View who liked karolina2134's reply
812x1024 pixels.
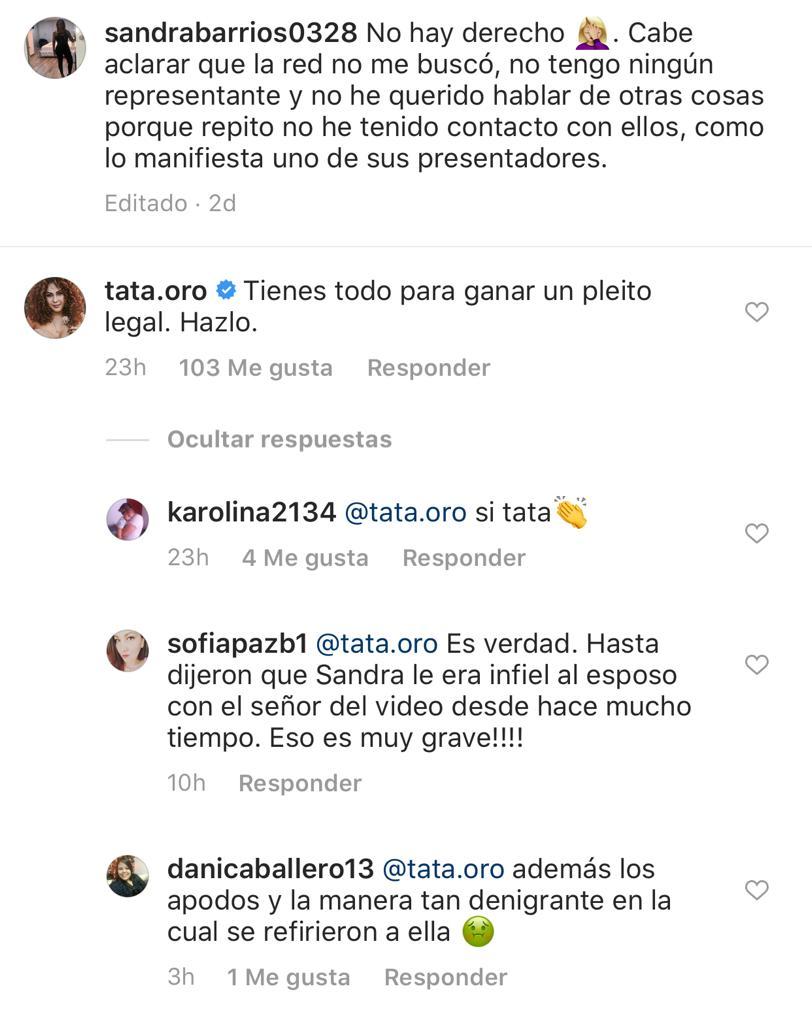pos(304,558)
